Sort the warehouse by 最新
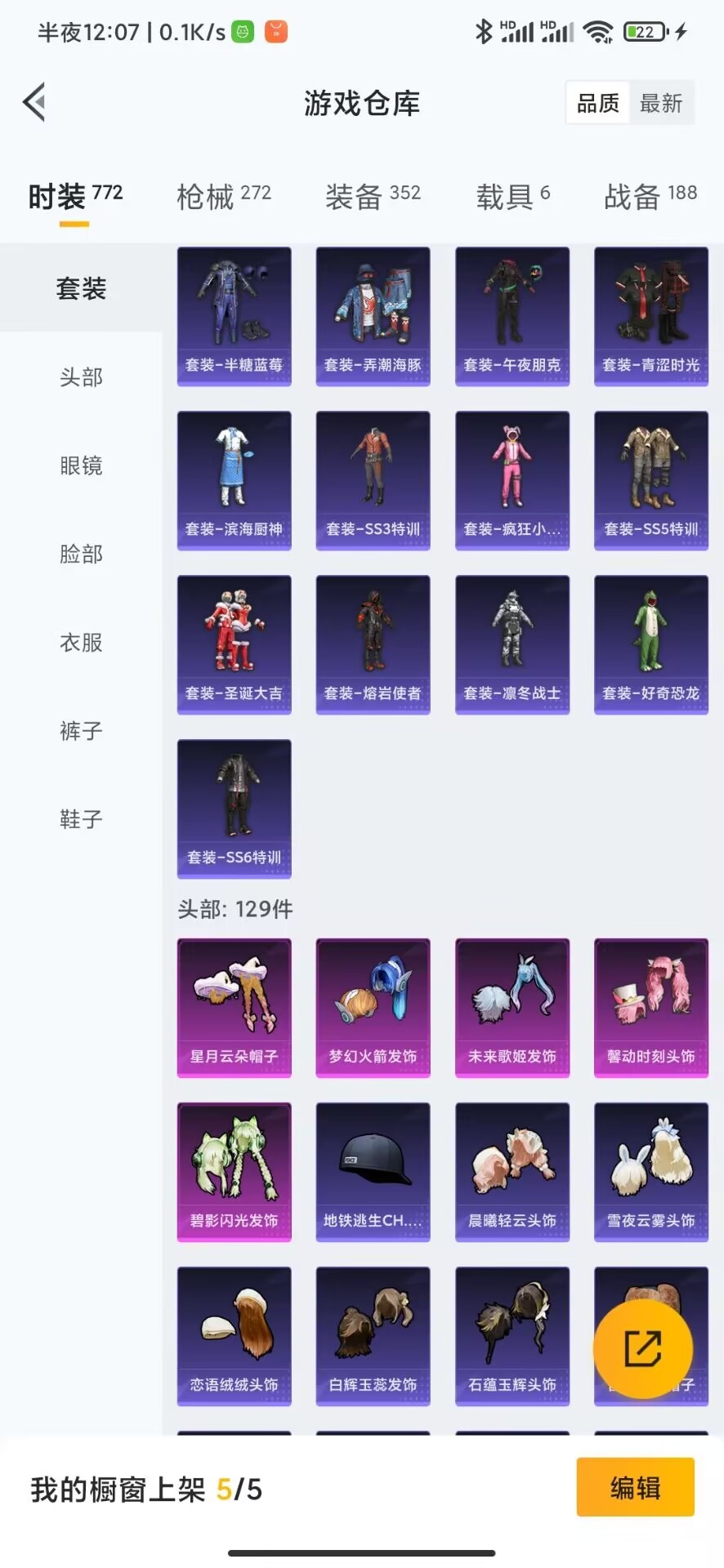This screenshot has height=1568, width=724. pyautogui.click(x=660, y=103)
